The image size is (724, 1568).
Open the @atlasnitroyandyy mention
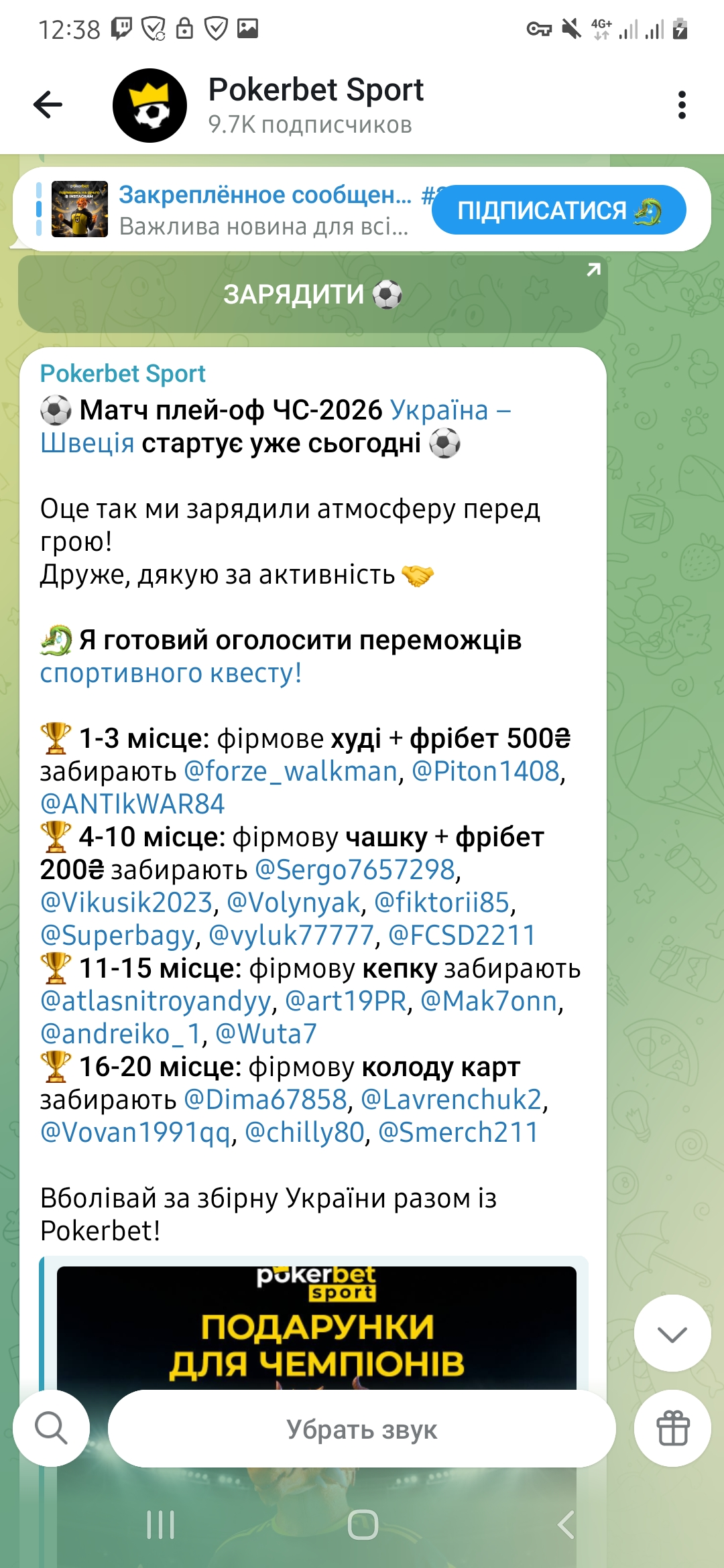coord(156,1002)
